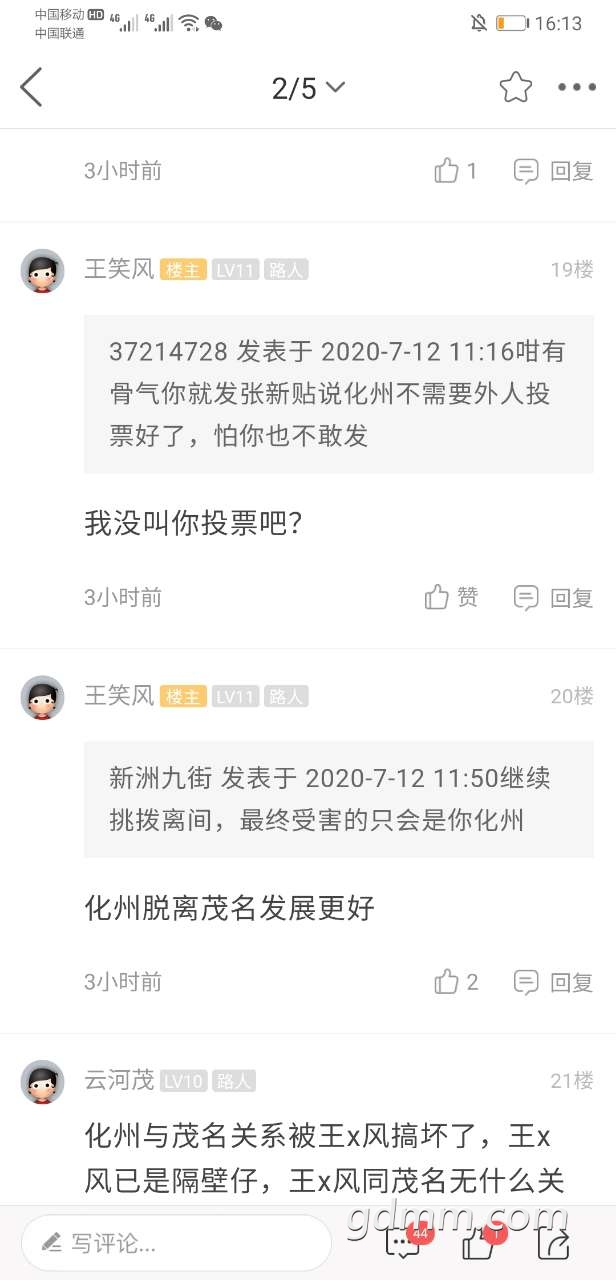Open 王笑风's avatar on 19楼
The image size is (616, 1280).
43,270
